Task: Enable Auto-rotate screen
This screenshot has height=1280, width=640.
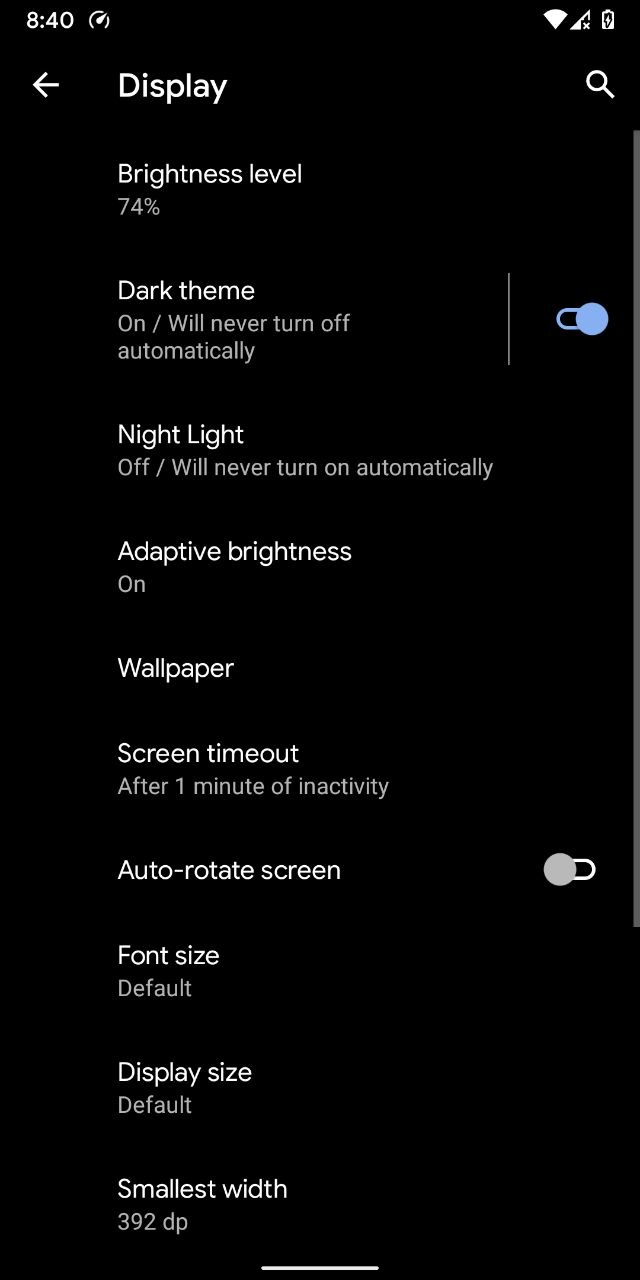Action: [x=569, y=870]
